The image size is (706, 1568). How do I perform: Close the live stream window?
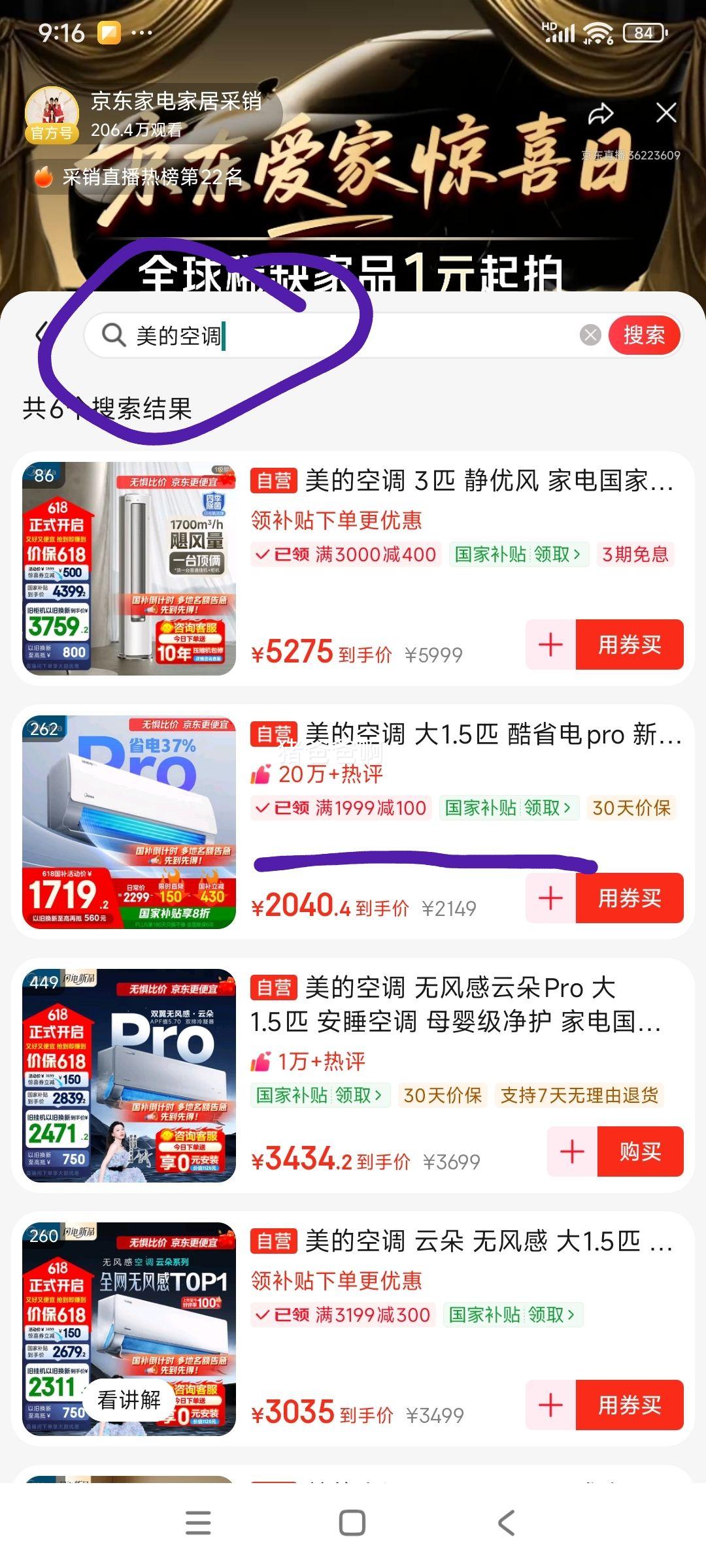666,113
